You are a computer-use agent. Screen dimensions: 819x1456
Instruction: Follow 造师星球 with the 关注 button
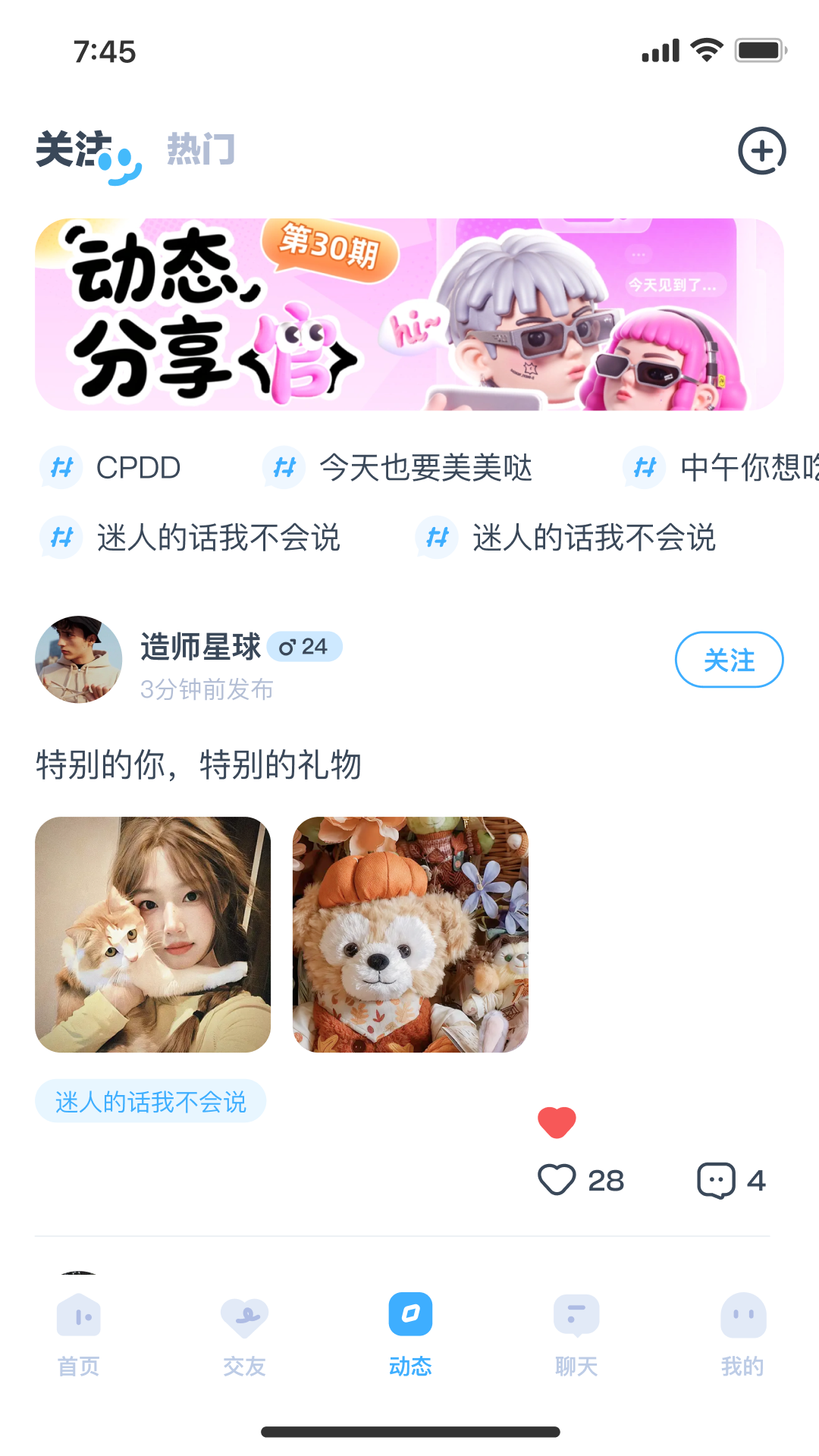(729, 660)
